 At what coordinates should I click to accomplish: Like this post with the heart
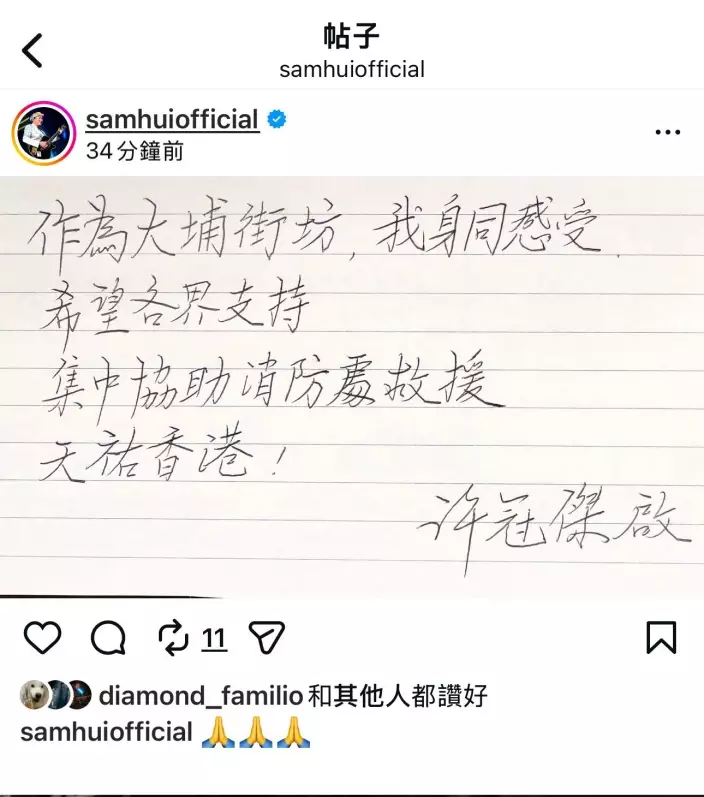(x=42, y=637)
